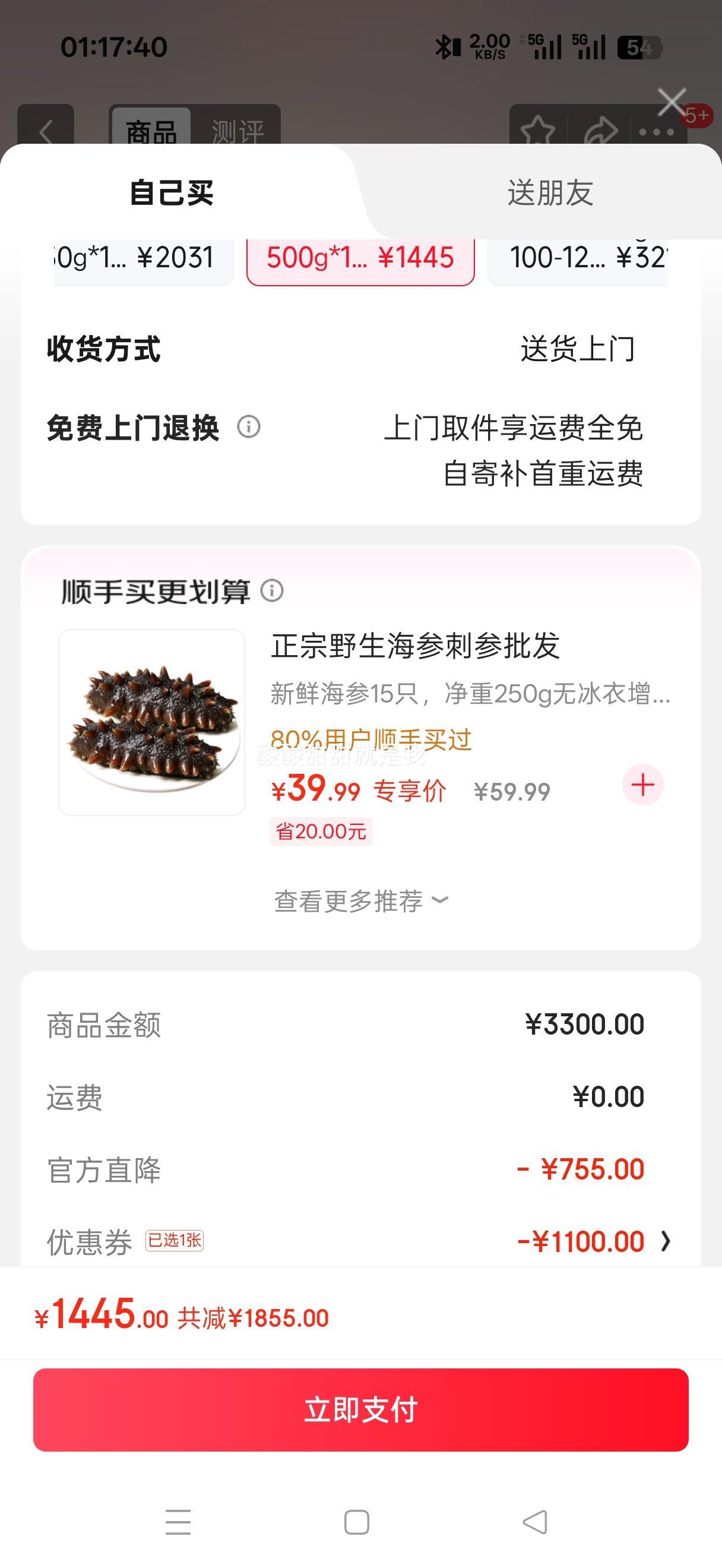Screen dimensions: 722x1568
Task: Switch to the 送朋友 tab
Action: [549, 193]
